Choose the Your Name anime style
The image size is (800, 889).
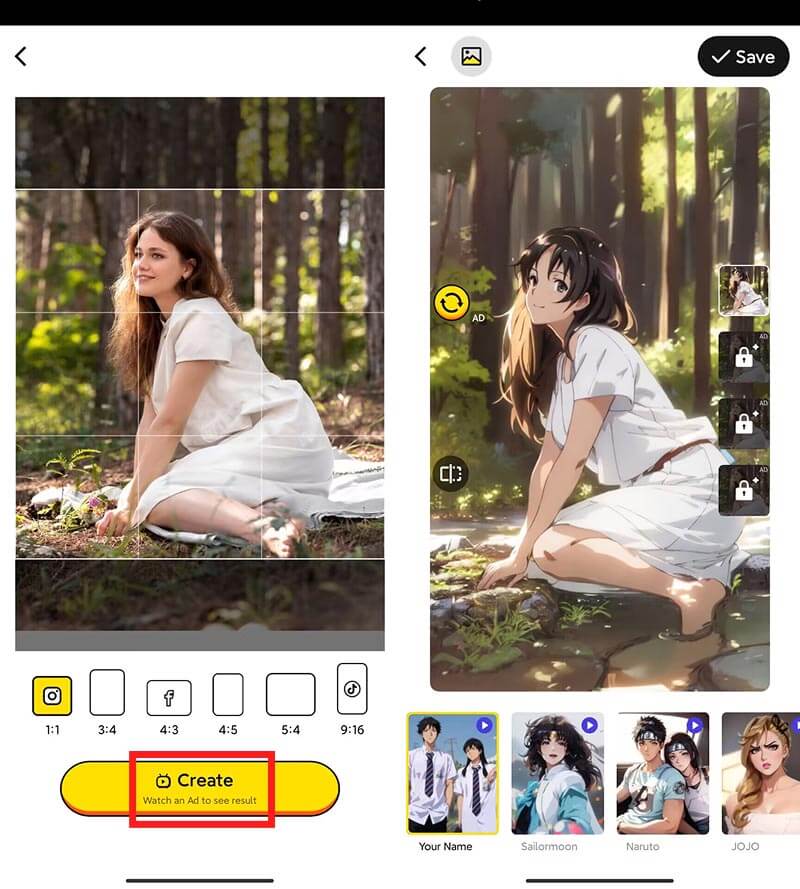[452, 773]
